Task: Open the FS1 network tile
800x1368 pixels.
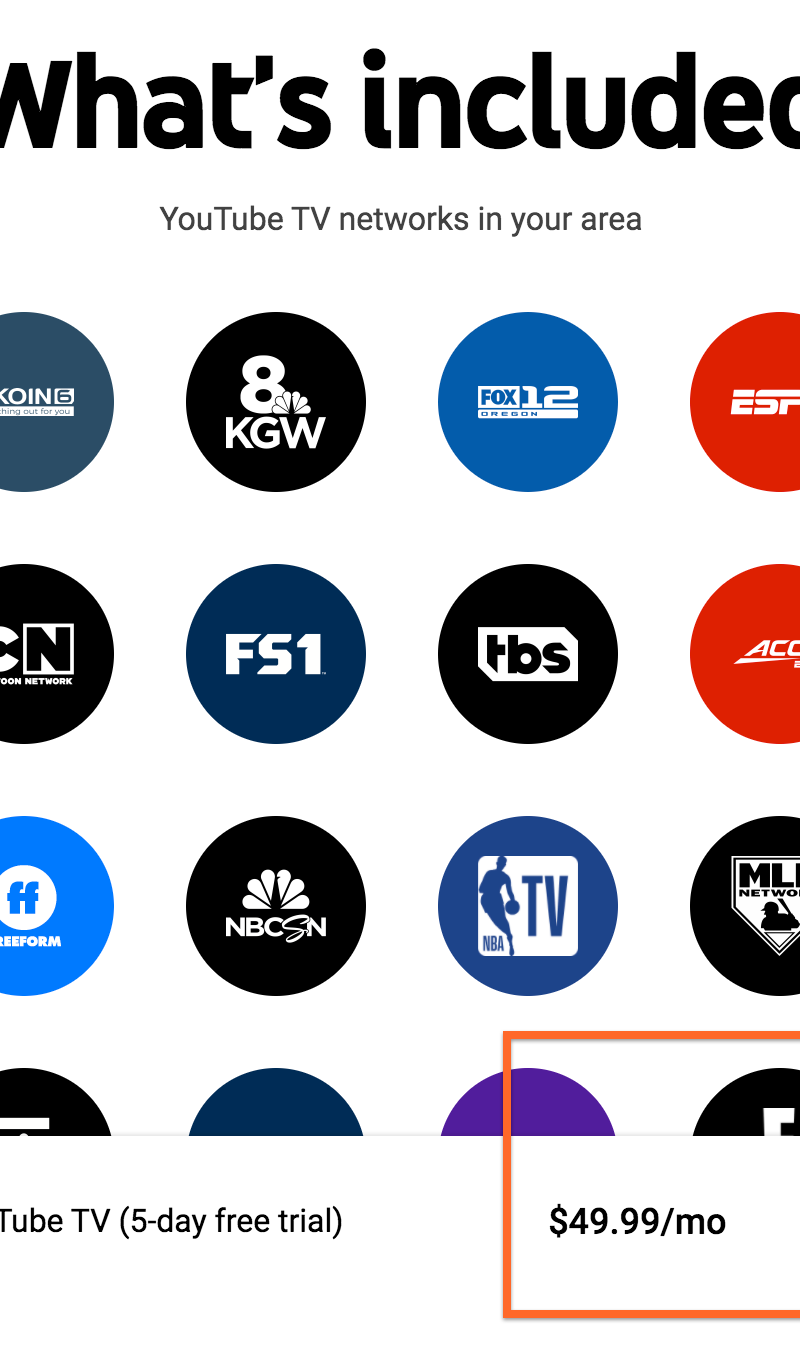Action: click(x=276, y=654)
